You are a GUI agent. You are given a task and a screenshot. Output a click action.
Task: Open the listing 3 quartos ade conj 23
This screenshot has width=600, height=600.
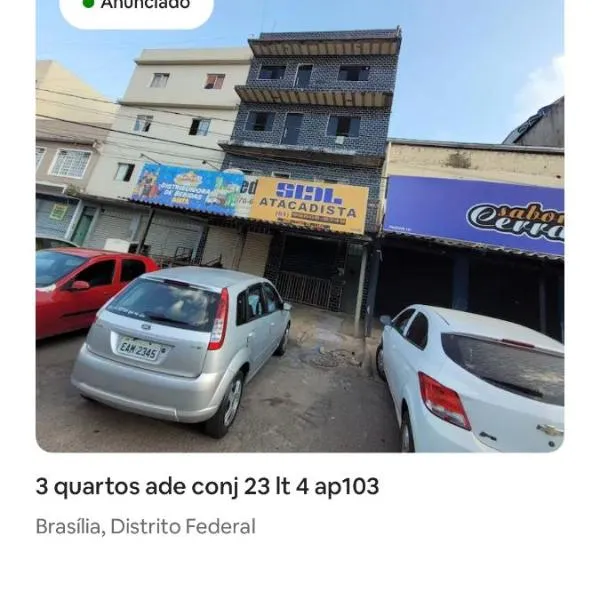click(207, 487)
